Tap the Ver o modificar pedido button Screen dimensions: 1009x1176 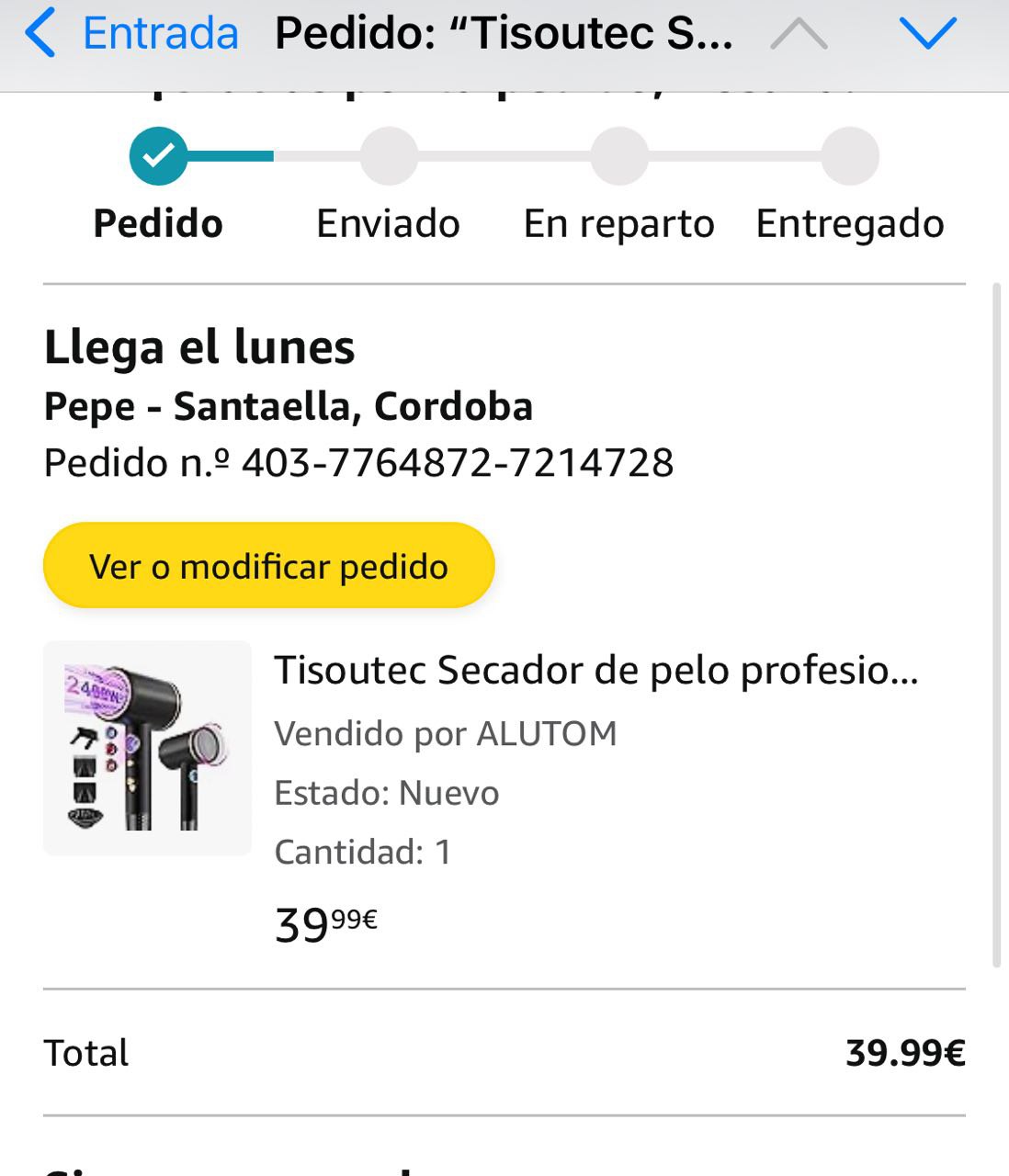coord(268,566)
